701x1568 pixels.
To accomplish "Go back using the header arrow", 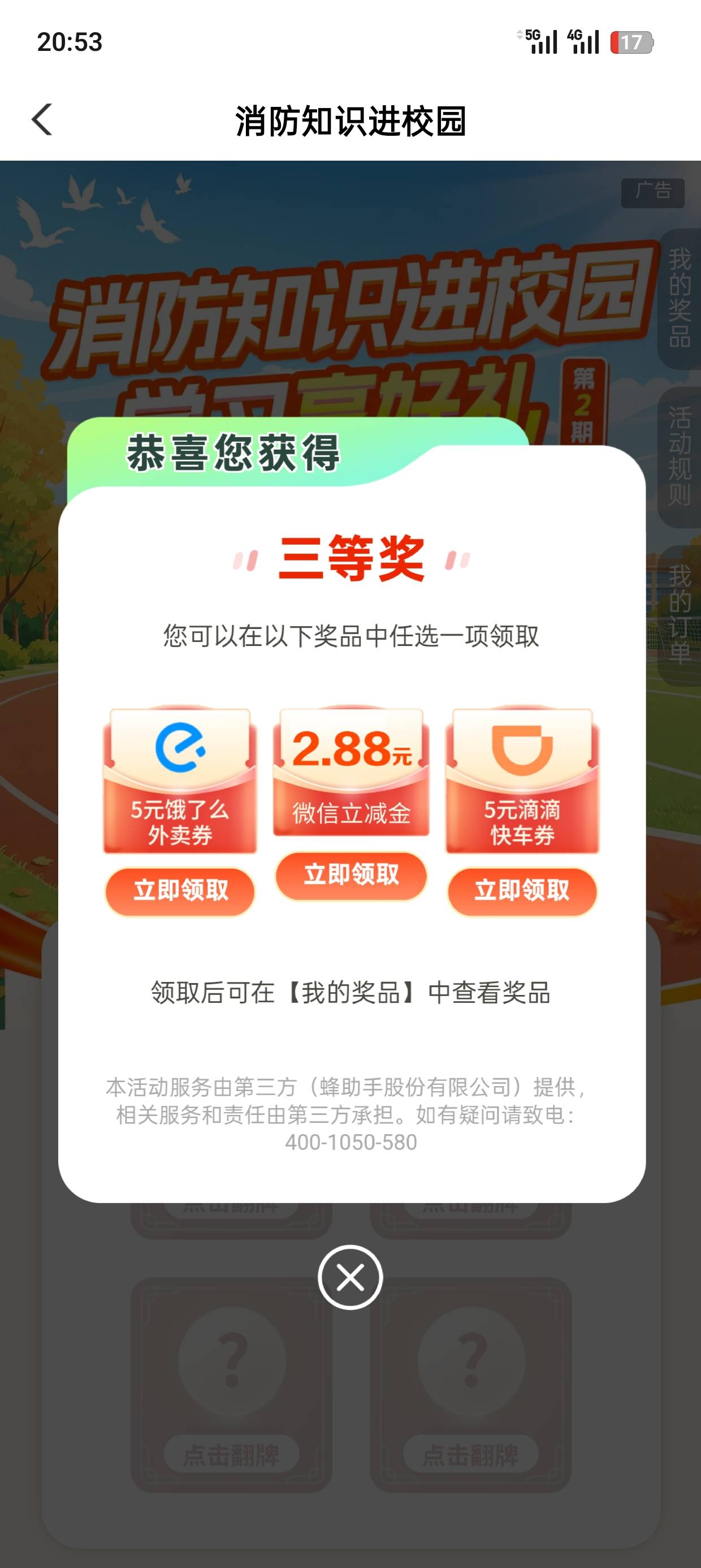I will 41,119.
